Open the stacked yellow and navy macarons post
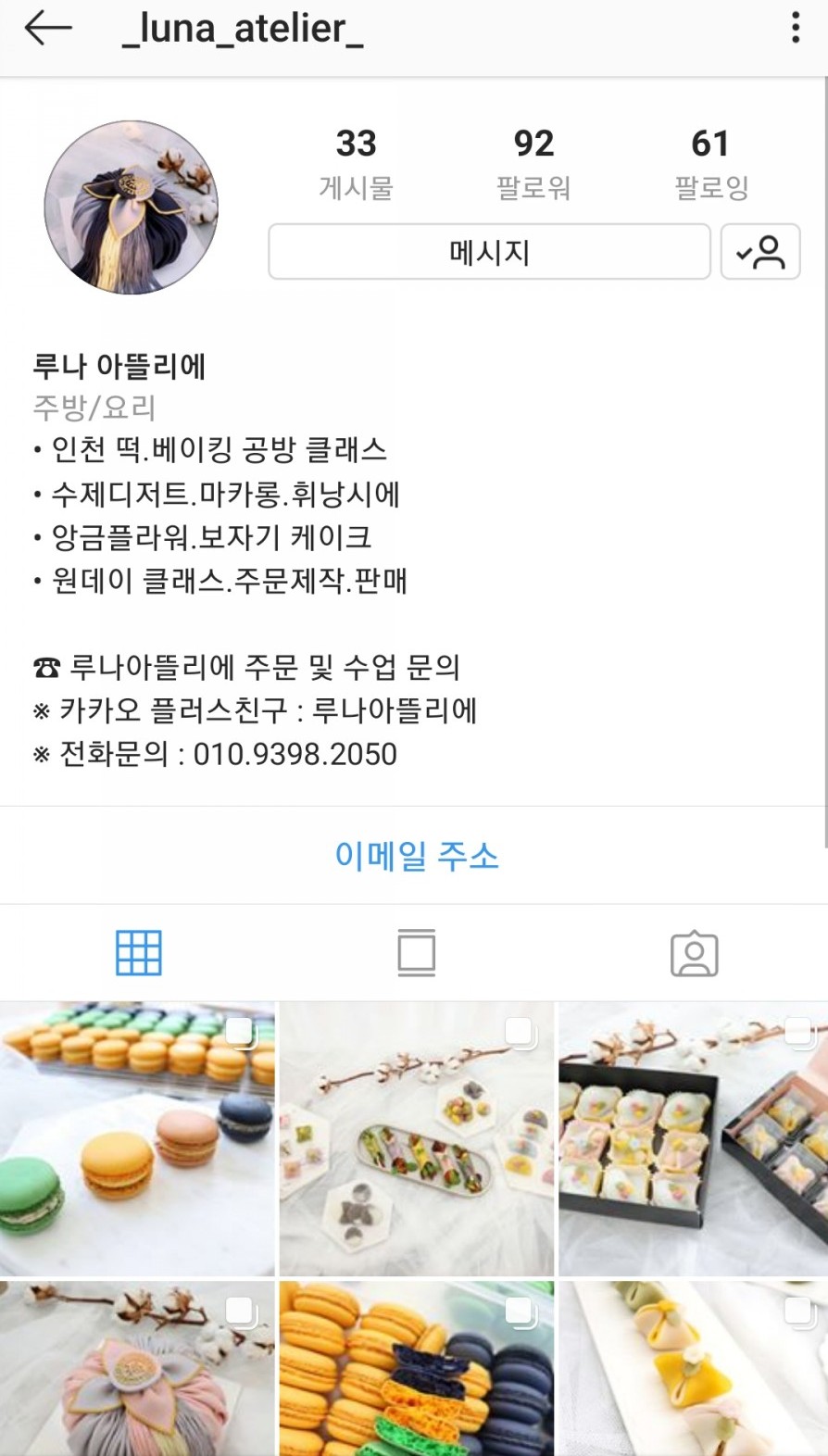 (416, 1368)
